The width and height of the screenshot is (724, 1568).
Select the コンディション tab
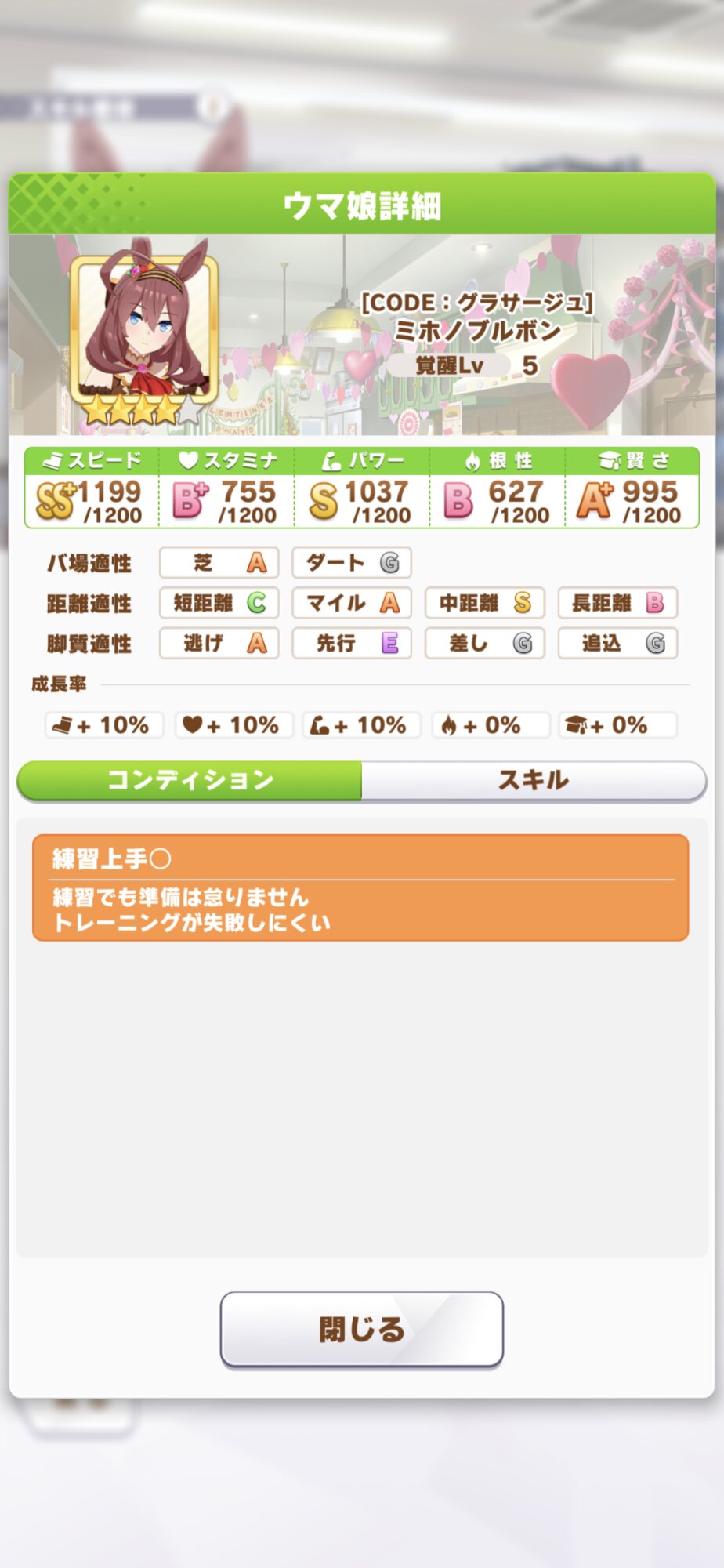pyautogui.click(x=190, y=780)
